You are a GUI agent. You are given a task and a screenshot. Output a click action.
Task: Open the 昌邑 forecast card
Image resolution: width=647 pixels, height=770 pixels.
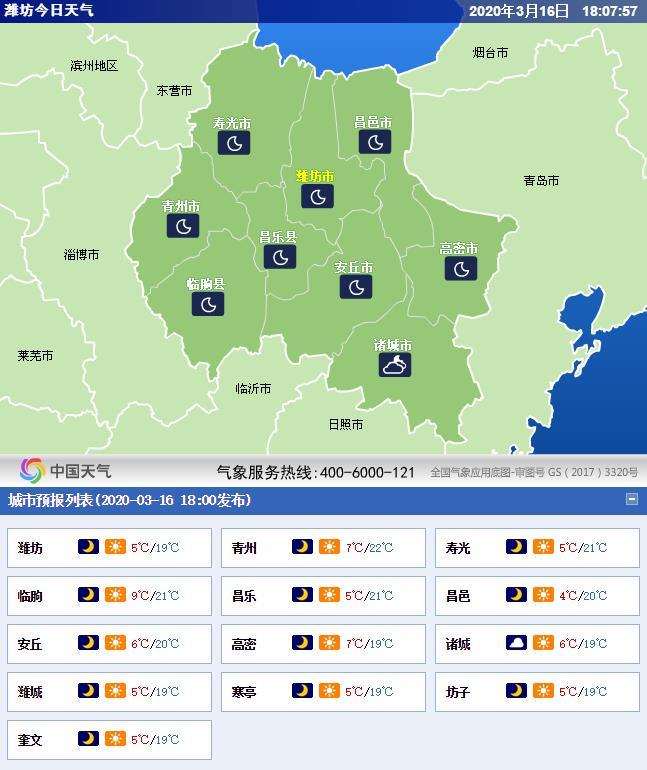pos(537,595)
